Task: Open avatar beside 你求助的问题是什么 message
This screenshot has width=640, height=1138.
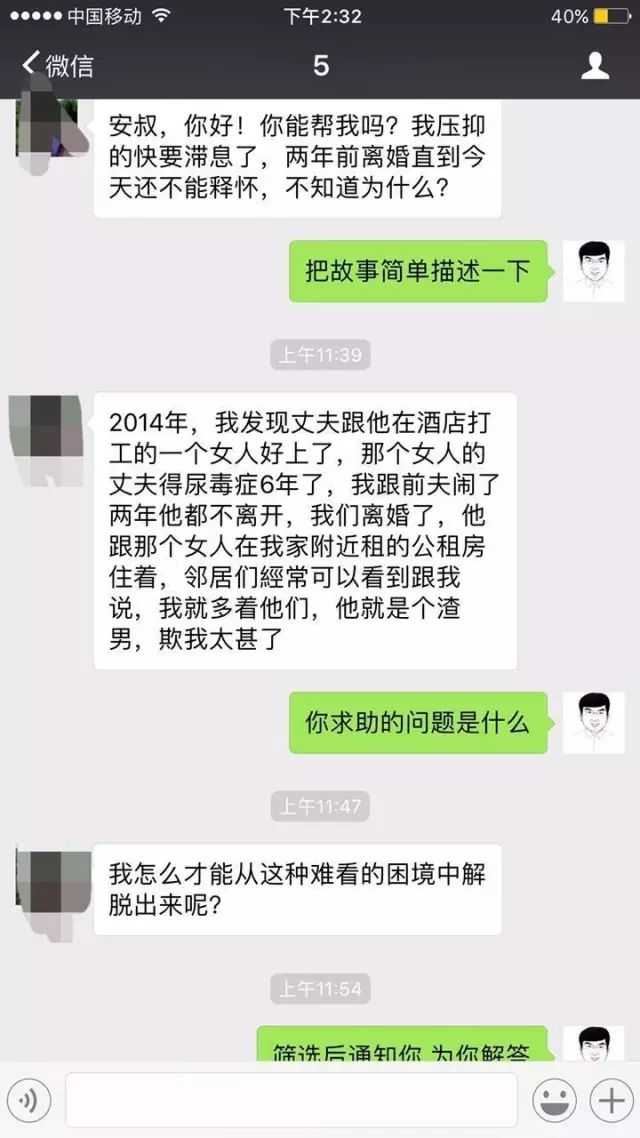Action: 594,723
